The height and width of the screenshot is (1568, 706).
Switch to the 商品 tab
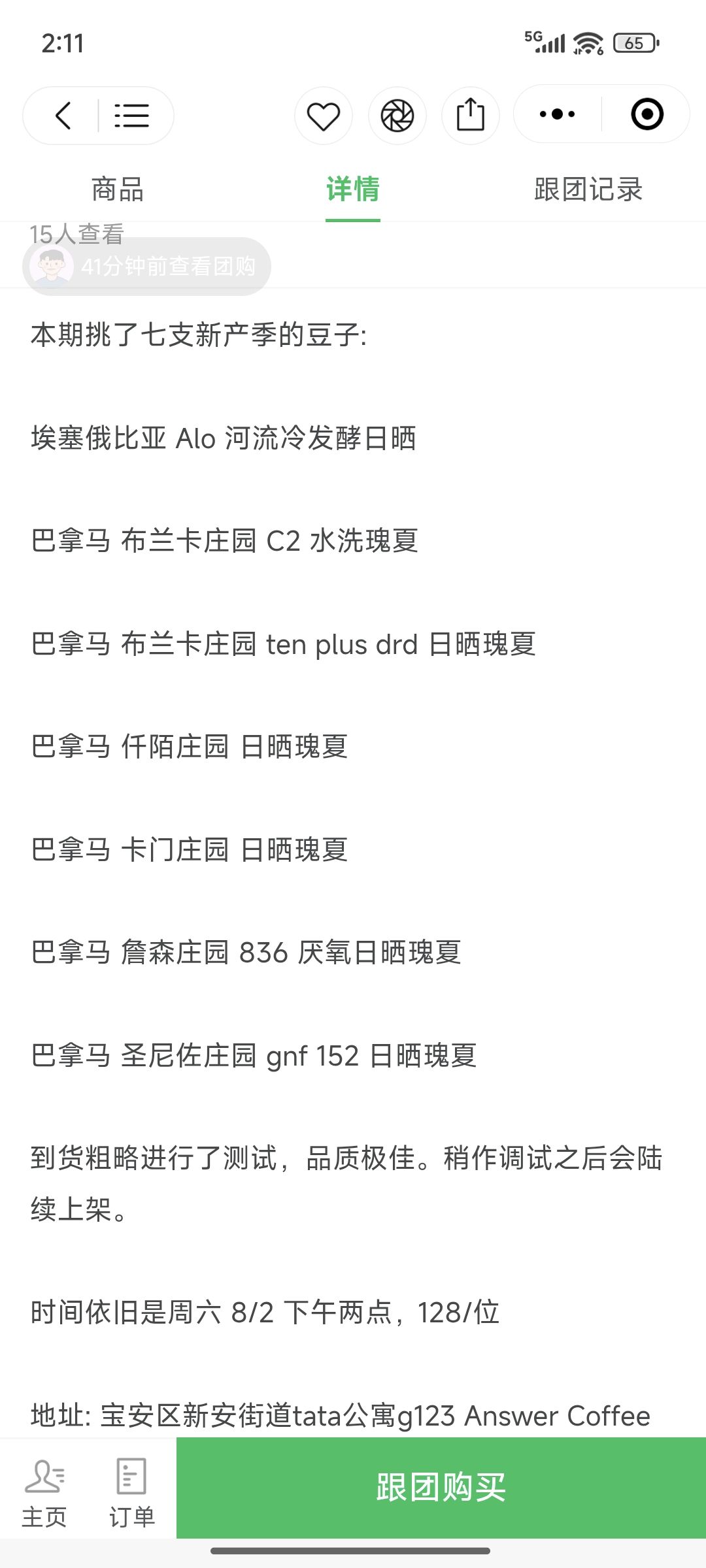point(118,189)
